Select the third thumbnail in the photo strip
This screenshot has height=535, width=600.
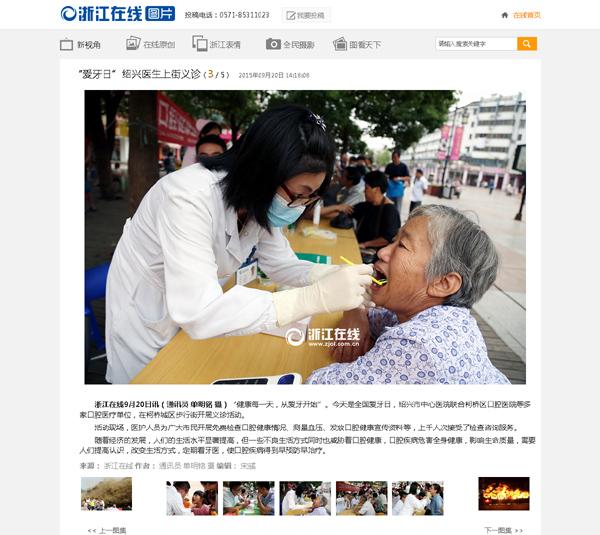305,497
